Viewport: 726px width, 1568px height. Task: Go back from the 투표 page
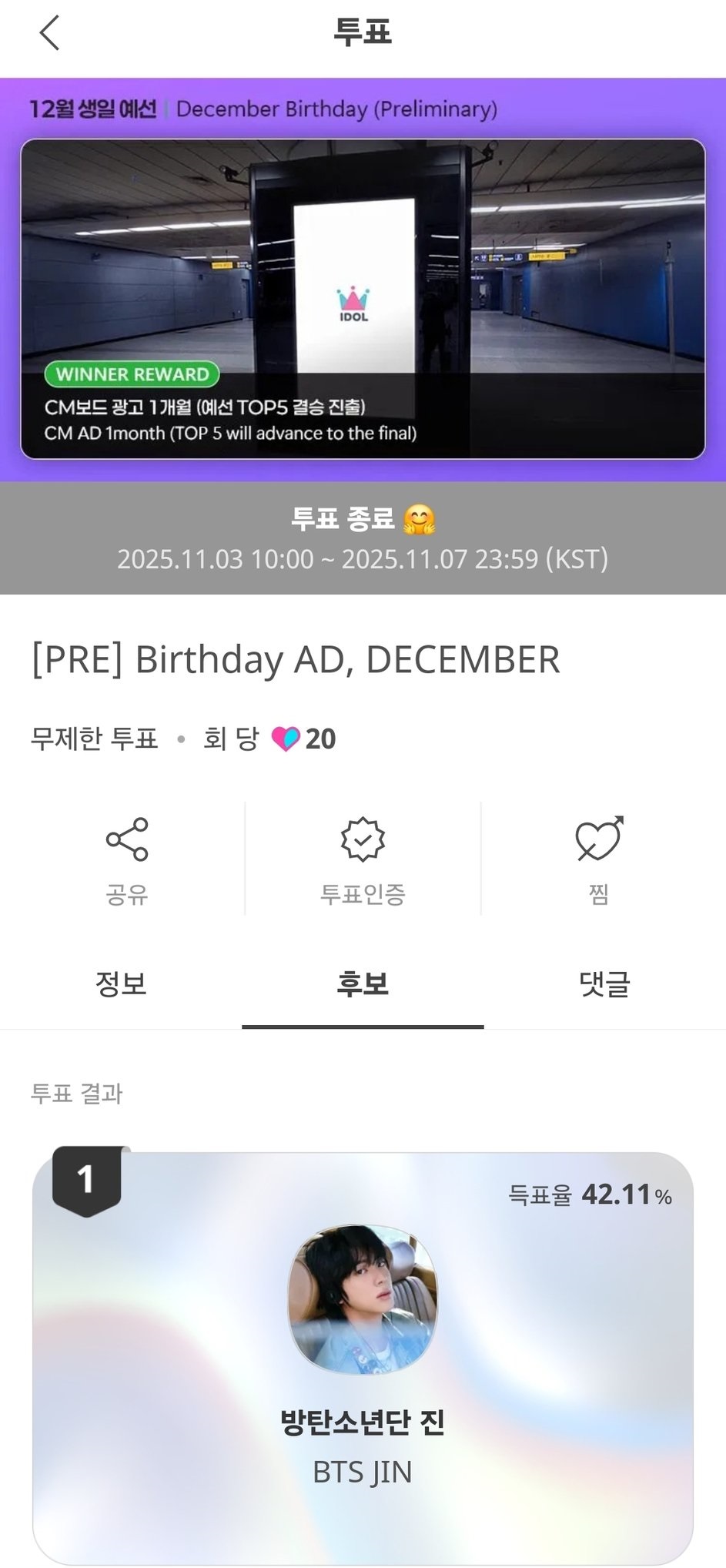(x=49, y=33)
